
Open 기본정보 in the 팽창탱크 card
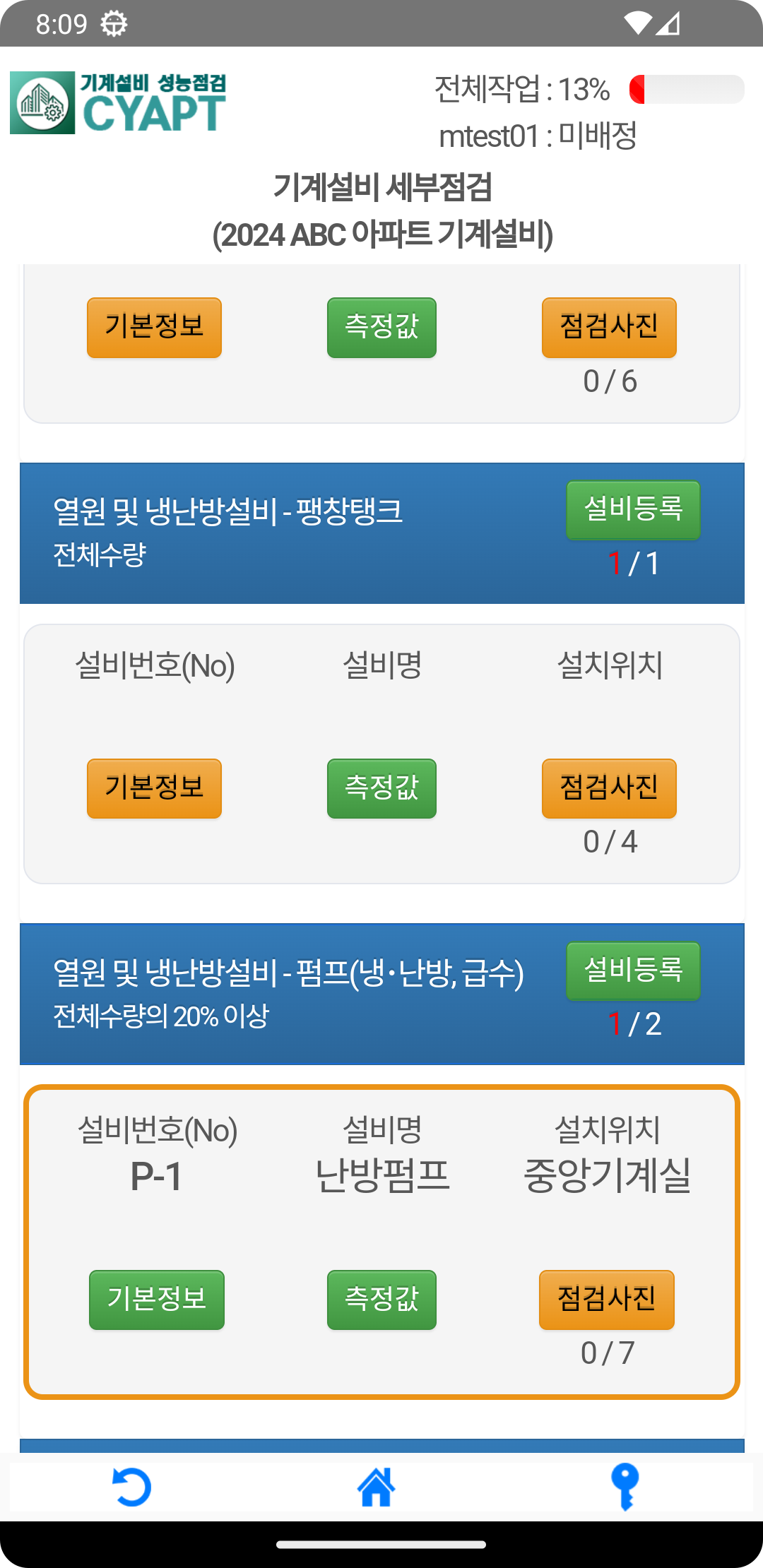(x=154, y=788)
